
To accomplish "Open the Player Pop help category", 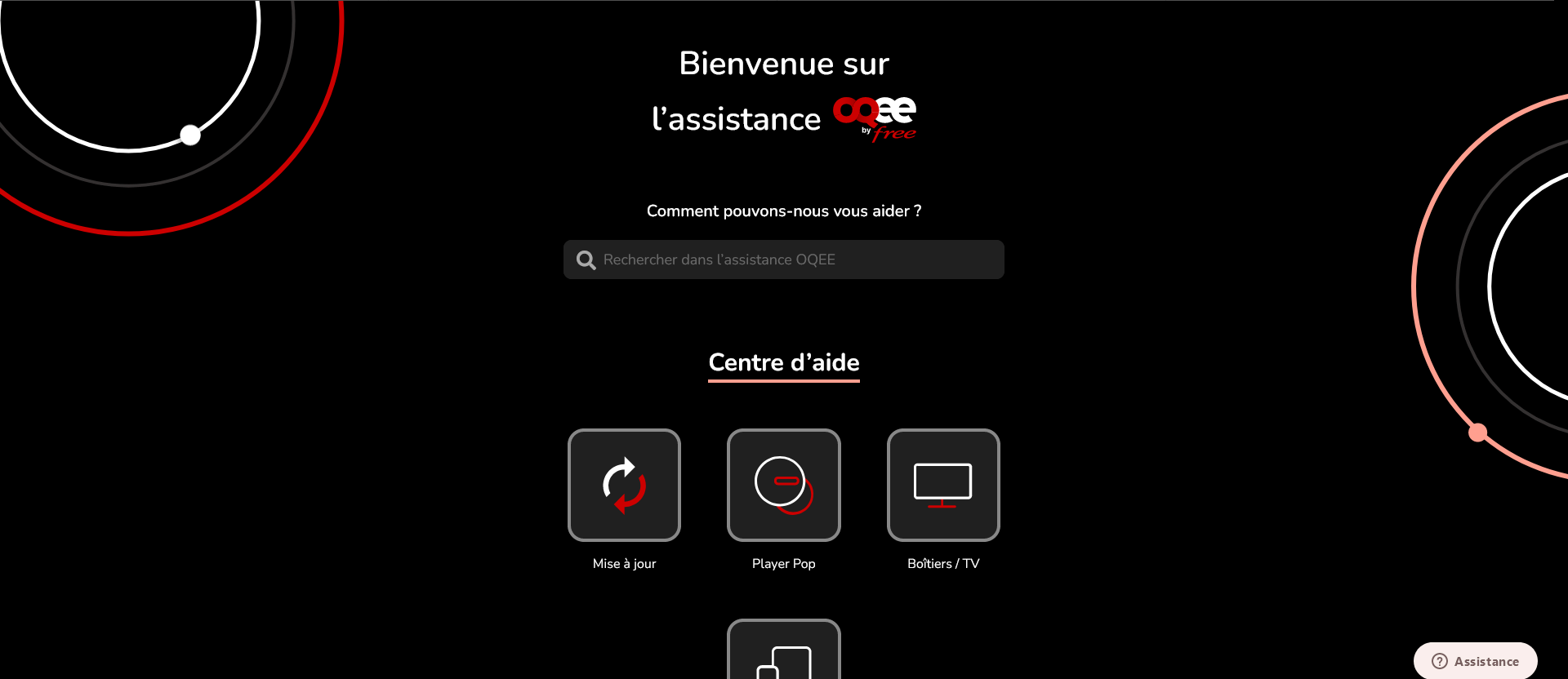I will pos(783,485).
